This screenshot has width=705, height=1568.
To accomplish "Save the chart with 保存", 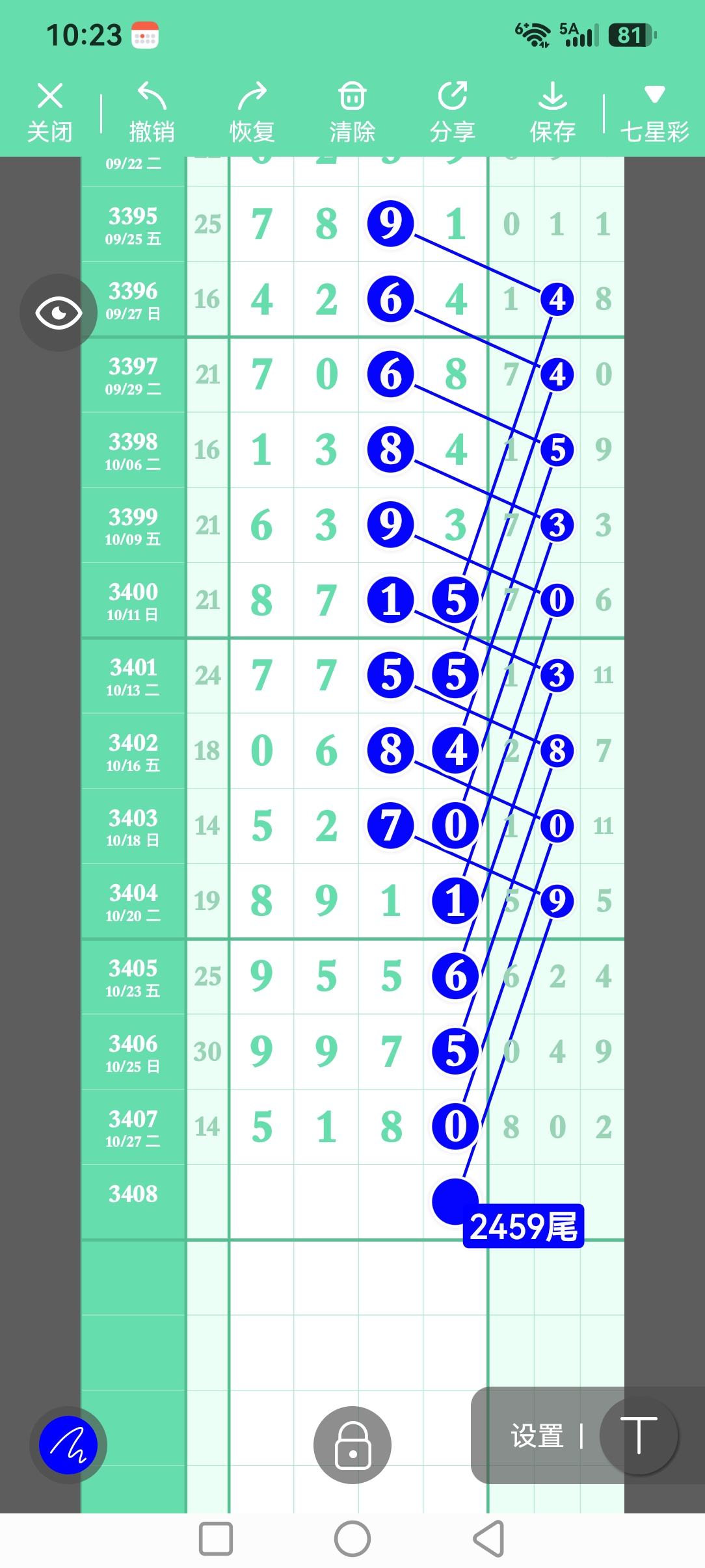I will coord(553,112).
